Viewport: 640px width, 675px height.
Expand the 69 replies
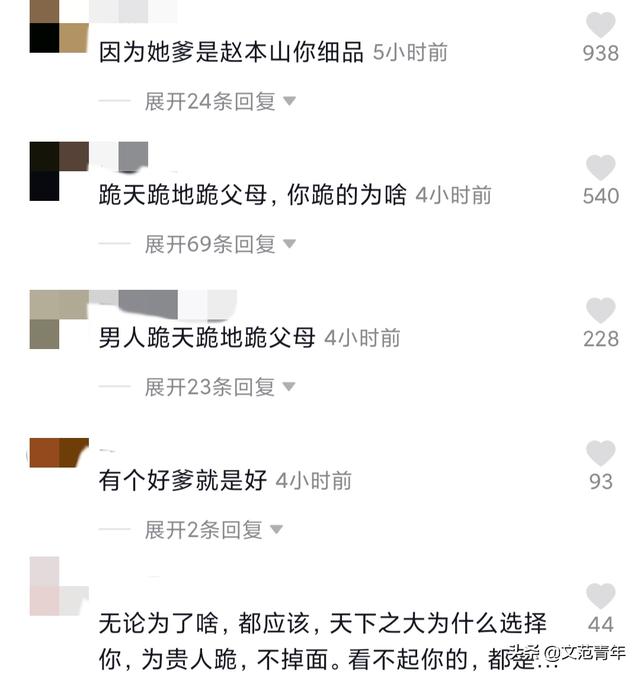pos(220,244)
